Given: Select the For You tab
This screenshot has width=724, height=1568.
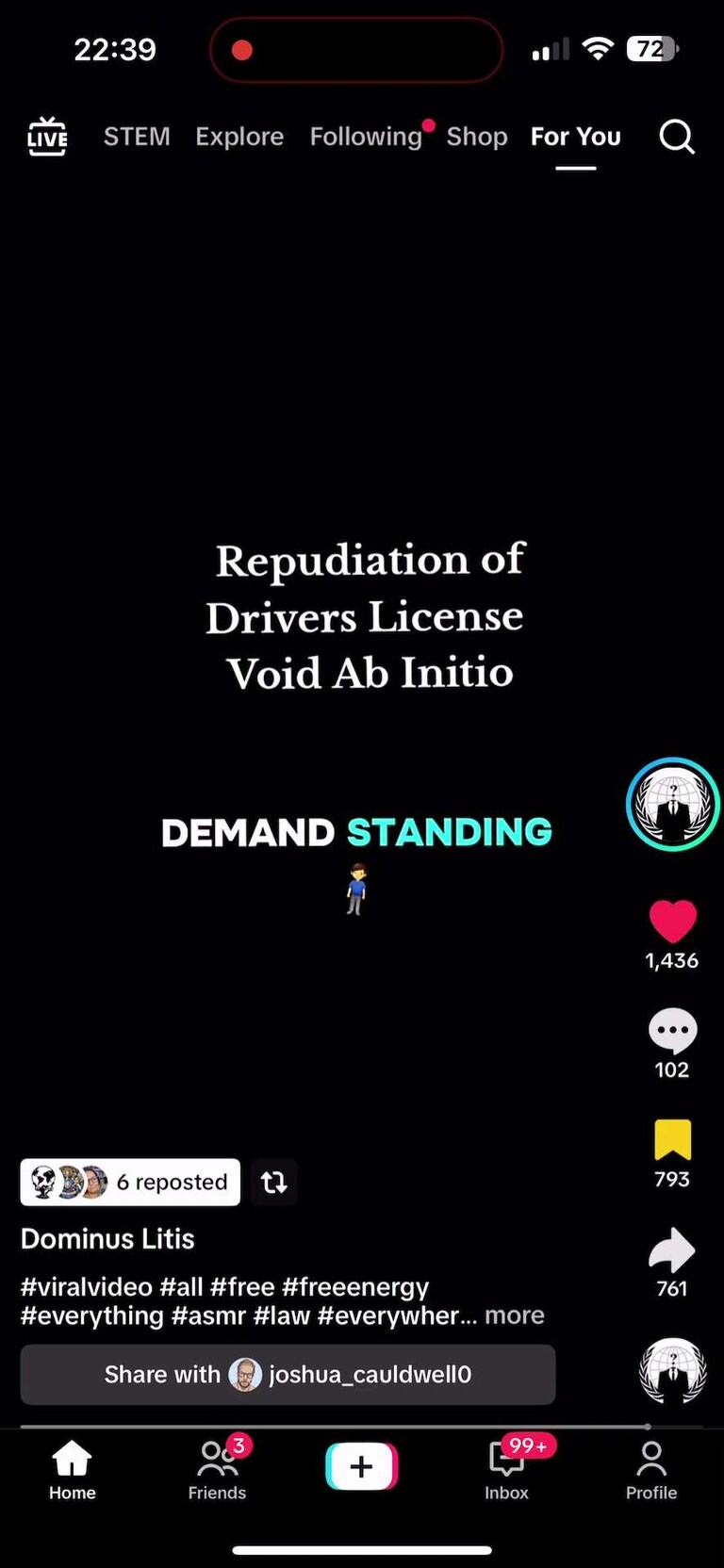Looking at the screenshot, I should coord(575,137).
